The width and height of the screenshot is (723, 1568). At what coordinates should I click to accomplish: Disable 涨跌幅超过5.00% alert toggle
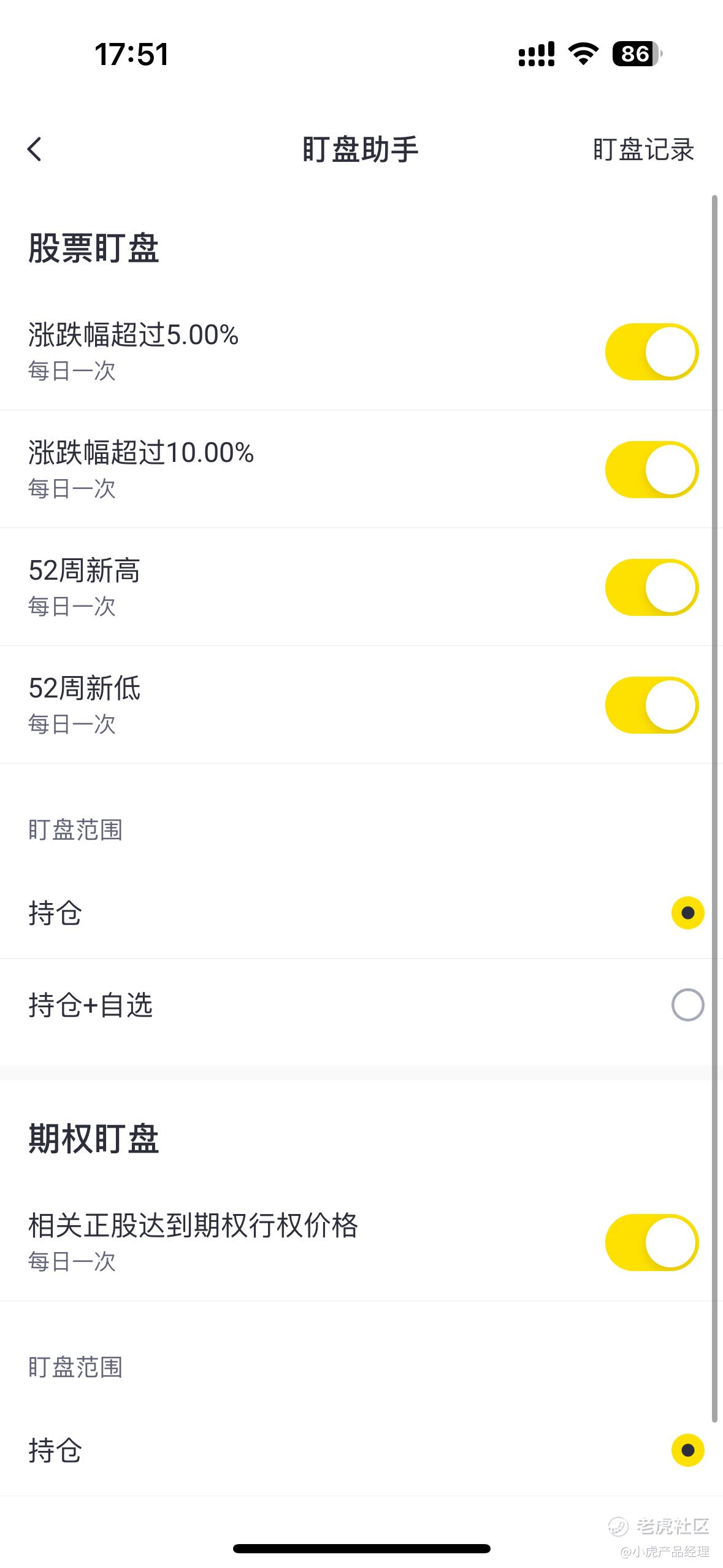(x=652, y=352)
